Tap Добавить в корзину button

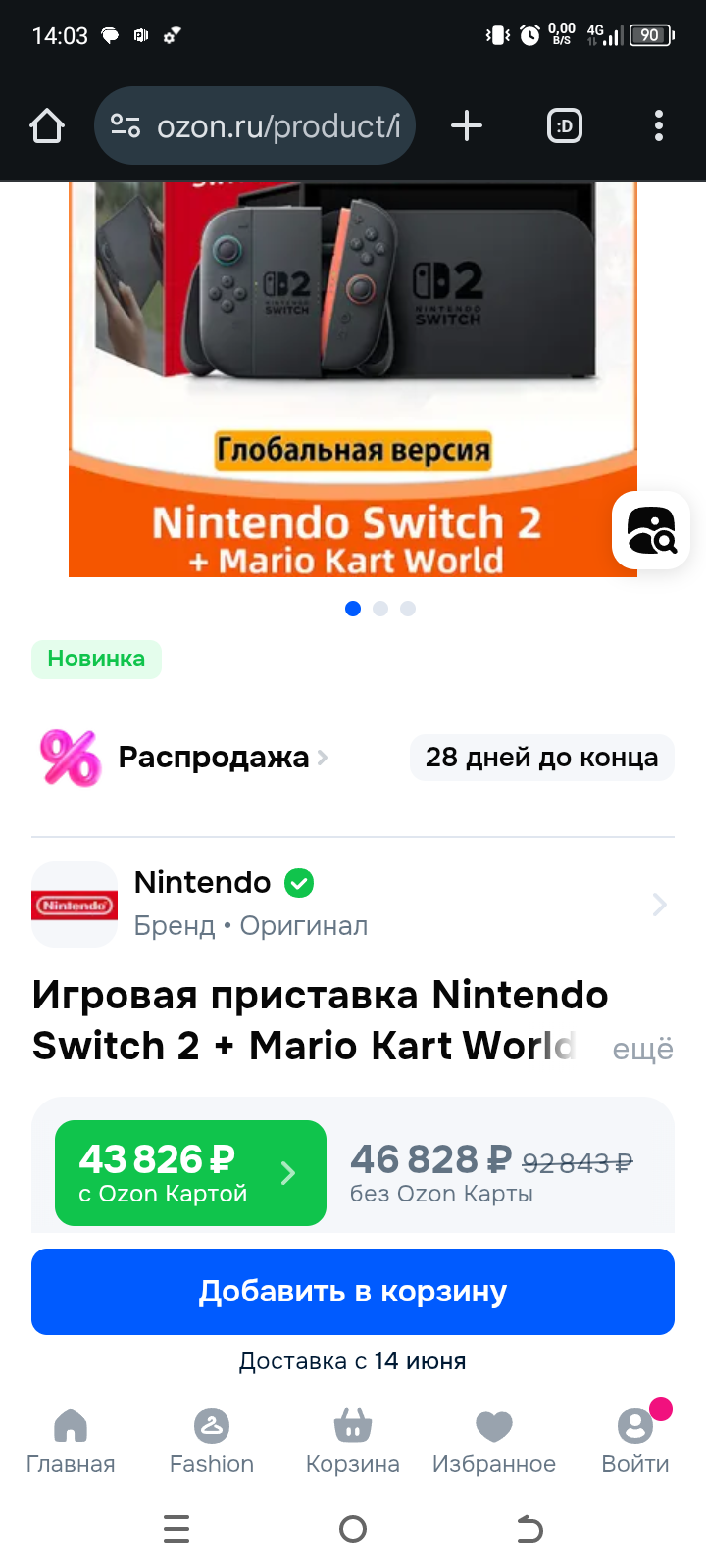pos(353,1292)
